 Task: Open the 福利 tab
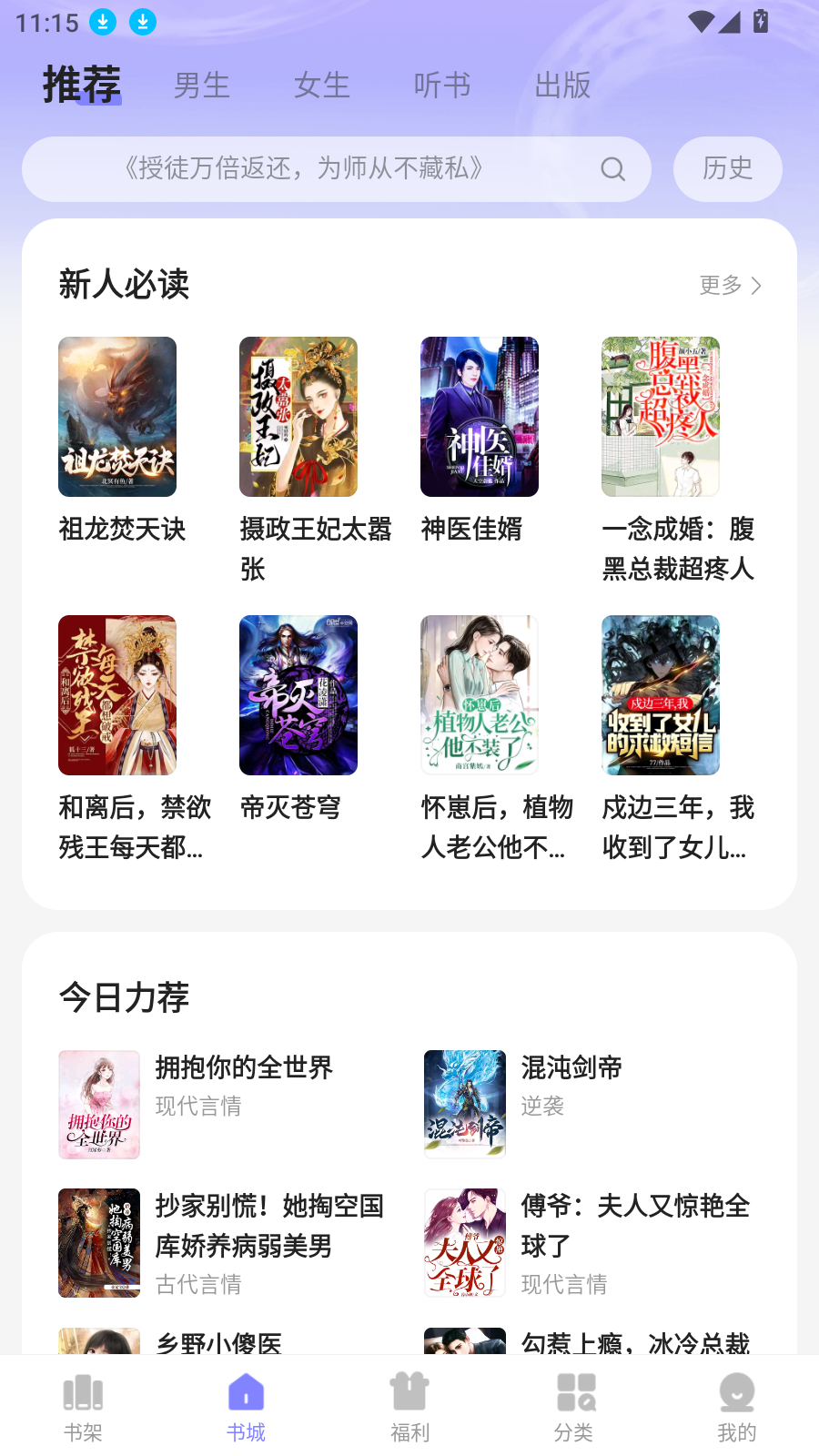click(x=409, y=1407)
